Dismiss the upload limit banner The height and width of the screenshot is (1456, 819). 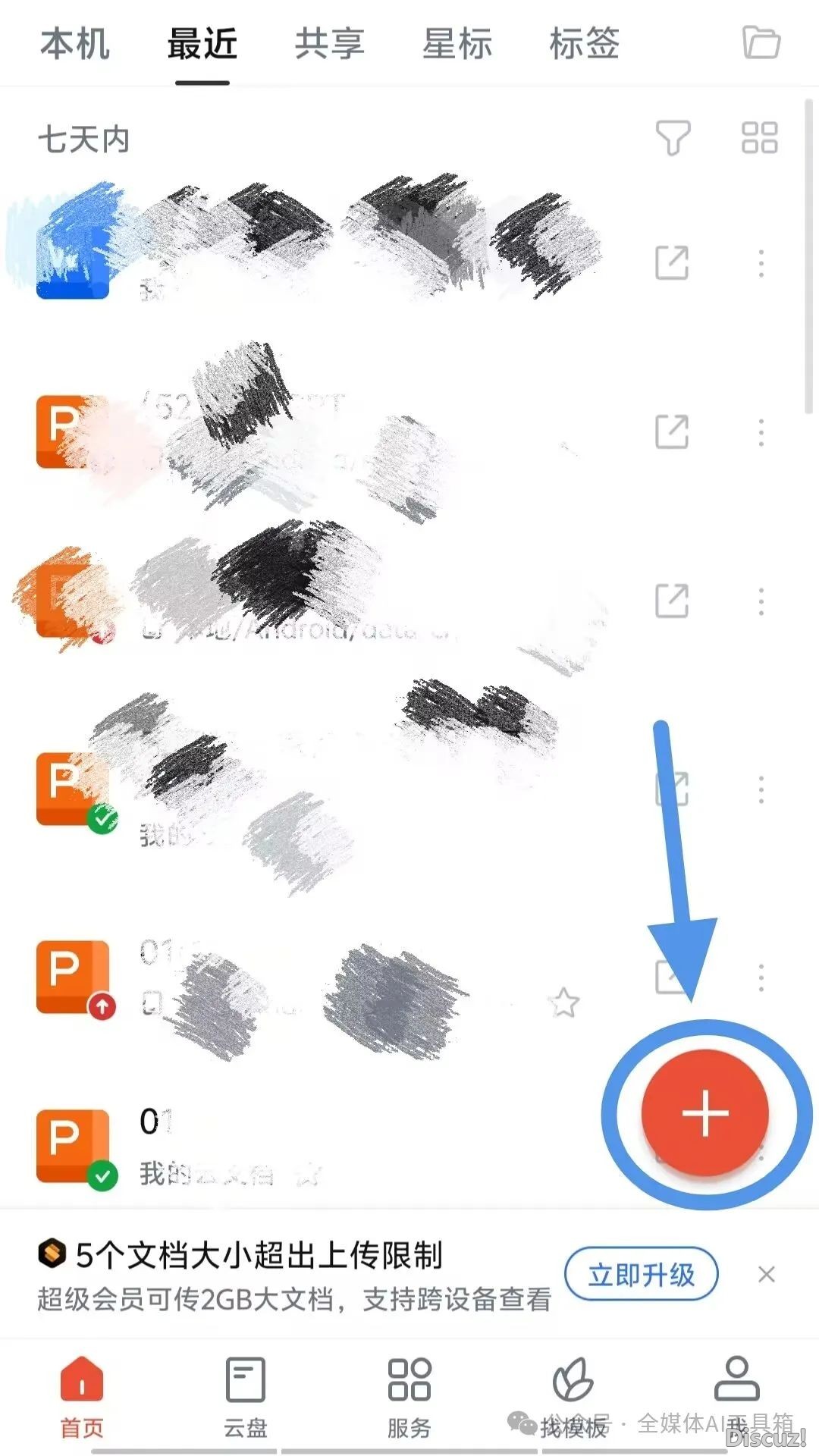(766, 1274)
